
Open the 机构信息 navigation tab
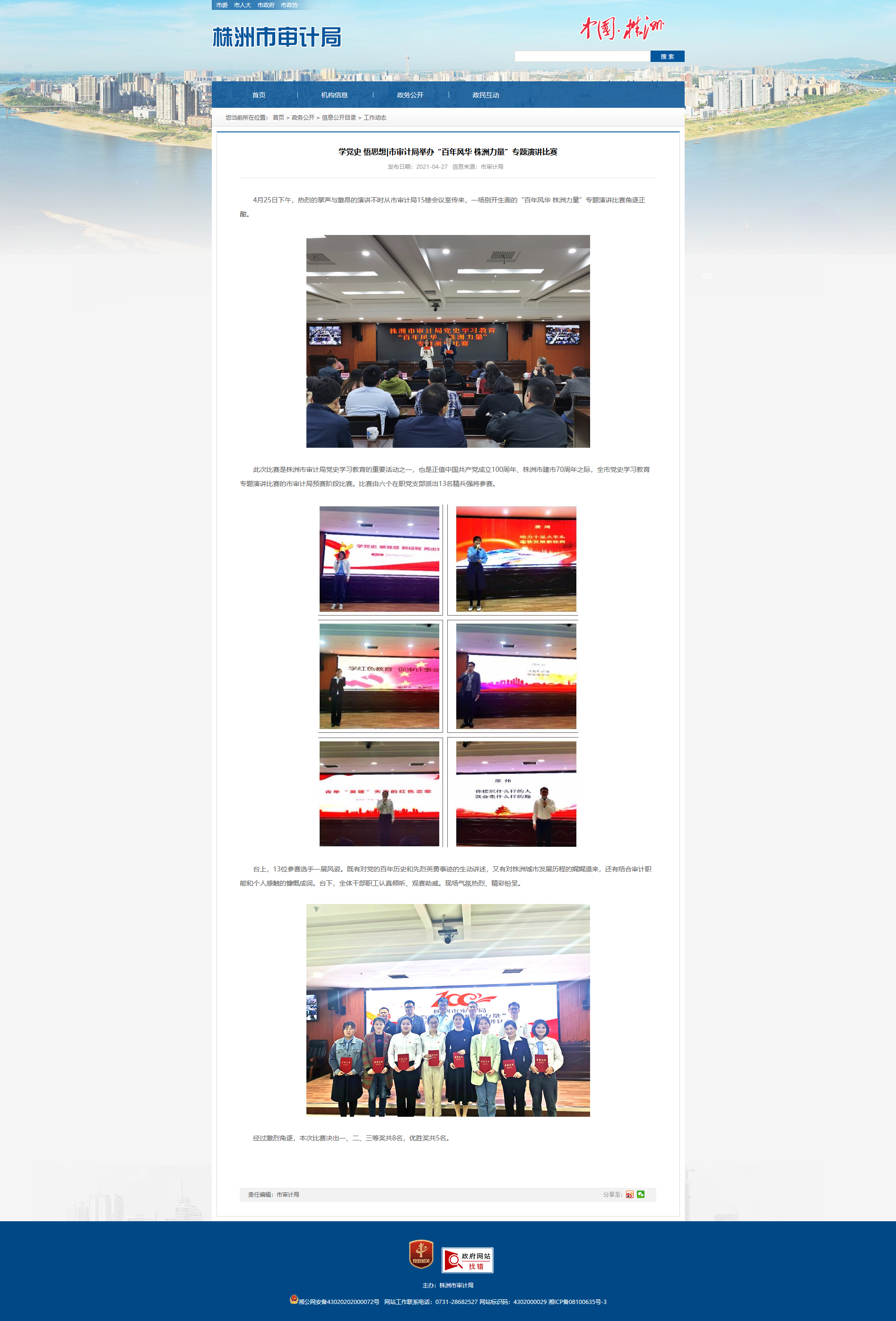(x=334, y=95)
